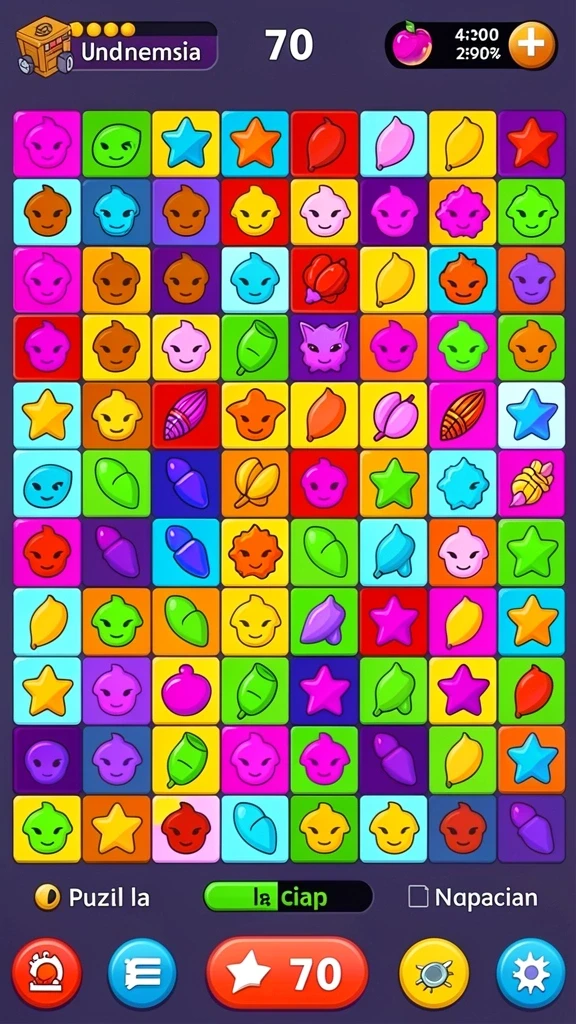576x1024 pixels.
Task: Tap the orange plus button
Action: click(x=532, y=44)
